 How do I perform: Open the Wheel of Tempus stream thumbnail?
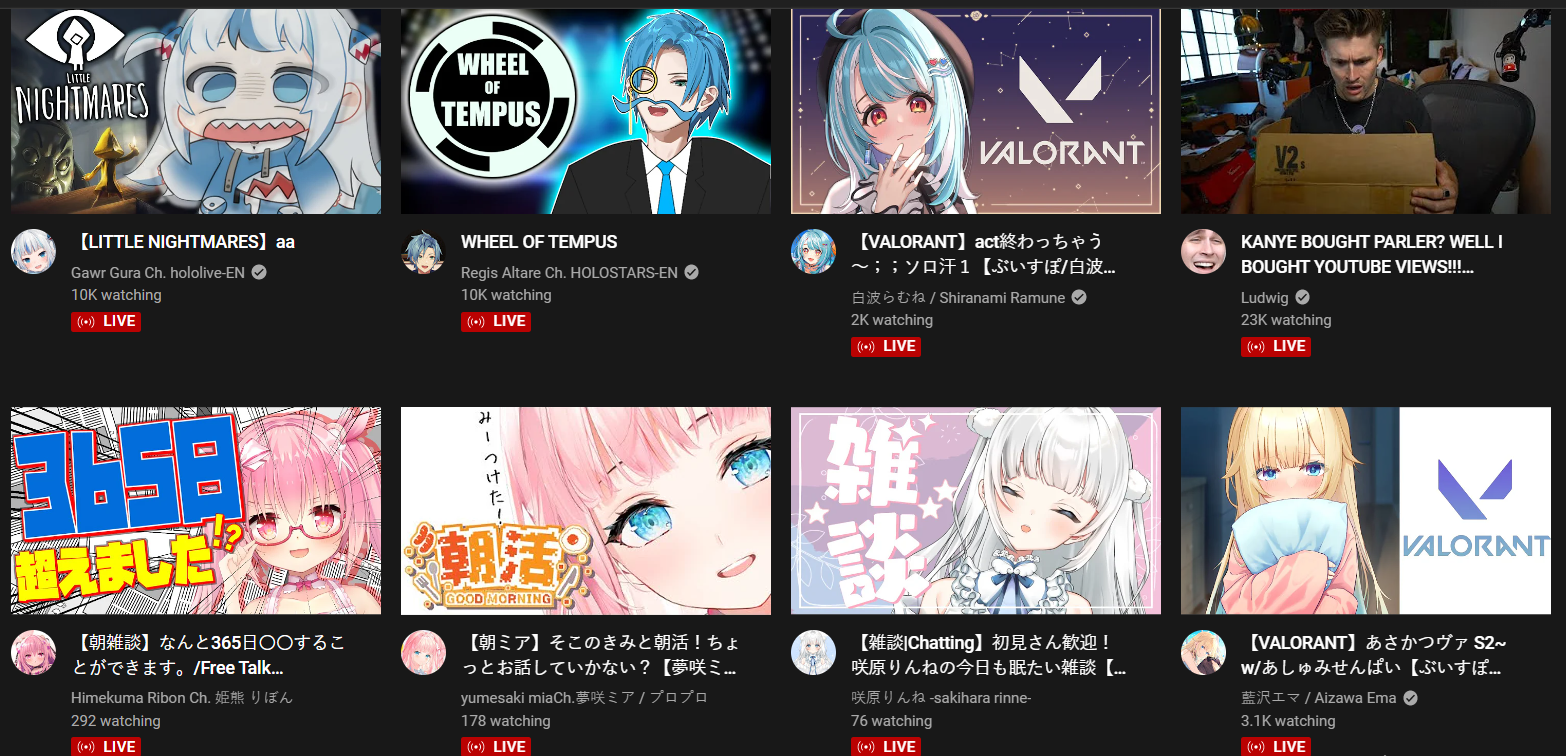(585, 110)
